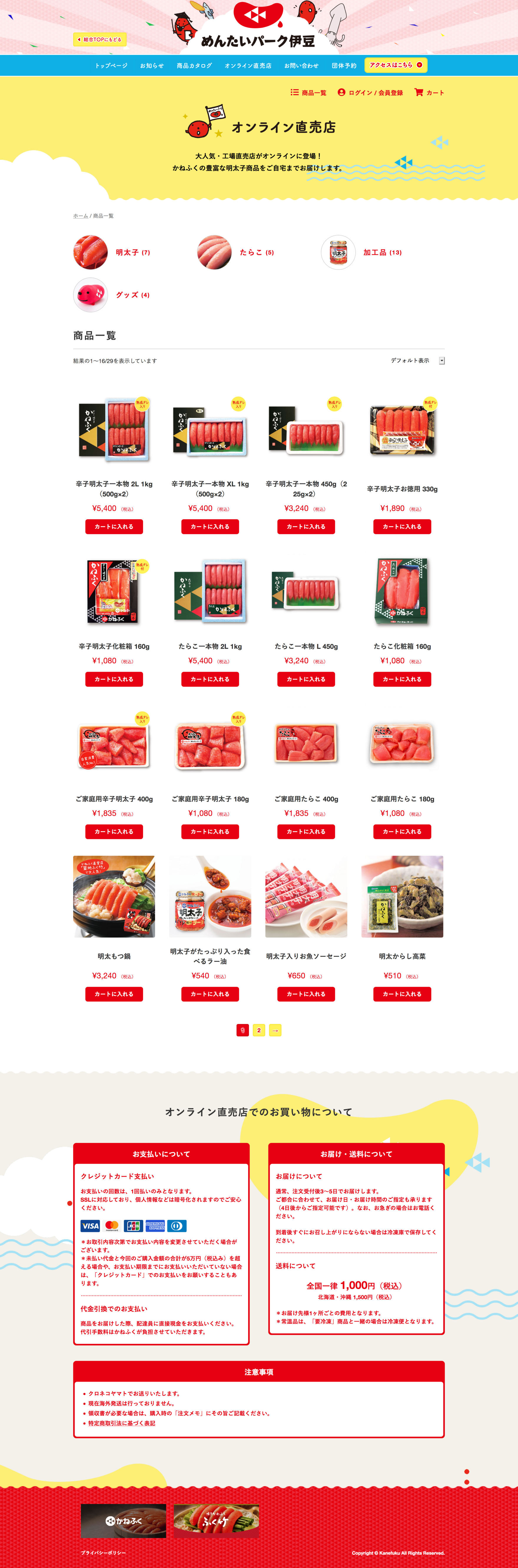Go back via 総合TOPにもどる button
518x1568 pixels.
click(x=100, y=40)
